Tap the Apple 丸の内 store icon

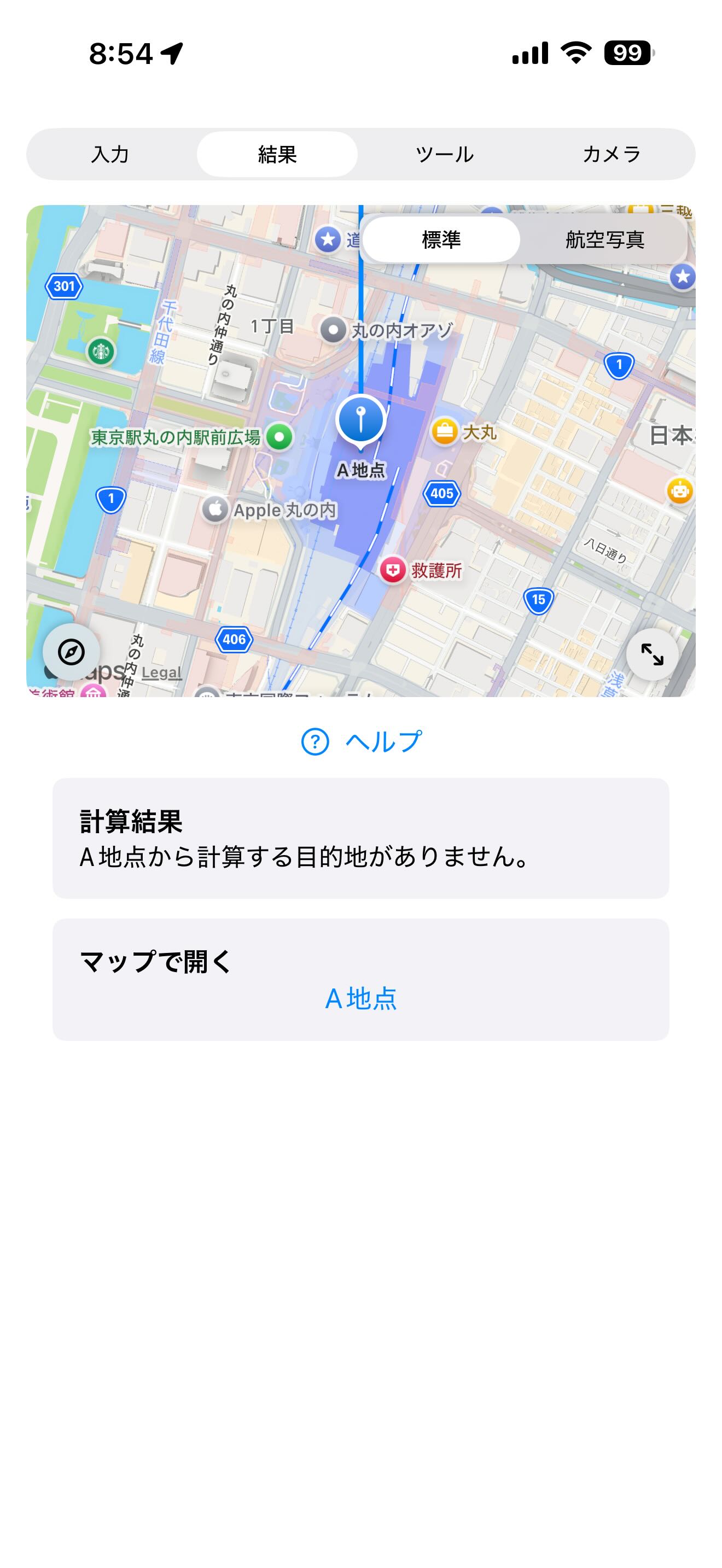[x=216, y=510]
